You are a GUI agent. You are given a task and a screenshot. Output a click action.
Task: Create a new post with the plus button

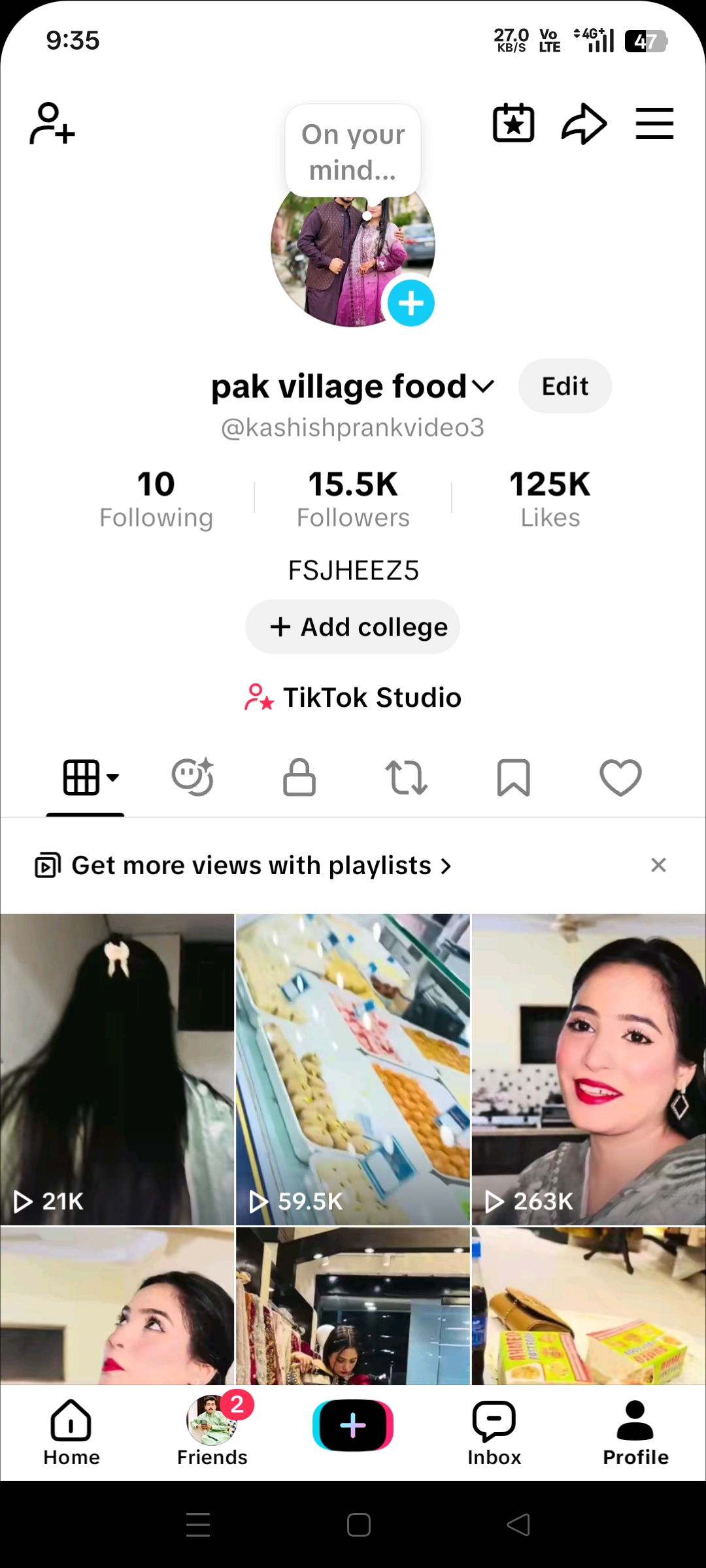coord(353,1425)
